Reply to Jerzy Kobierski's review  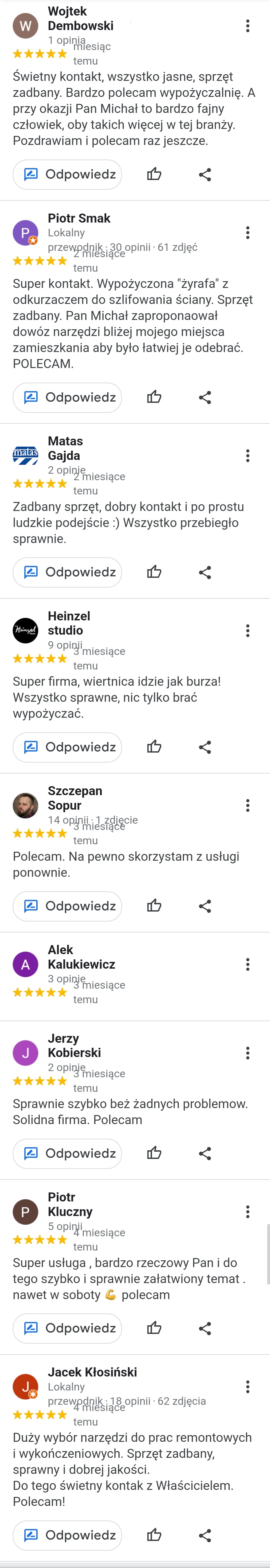coord(67,1153)
